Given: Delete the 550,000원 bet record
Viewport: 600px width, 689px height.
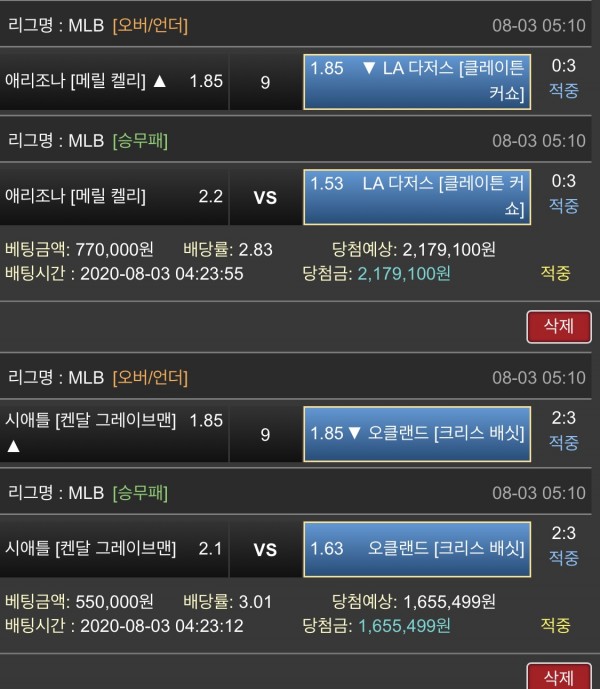Looking at the screenshot, I should [x=559, y=676].
